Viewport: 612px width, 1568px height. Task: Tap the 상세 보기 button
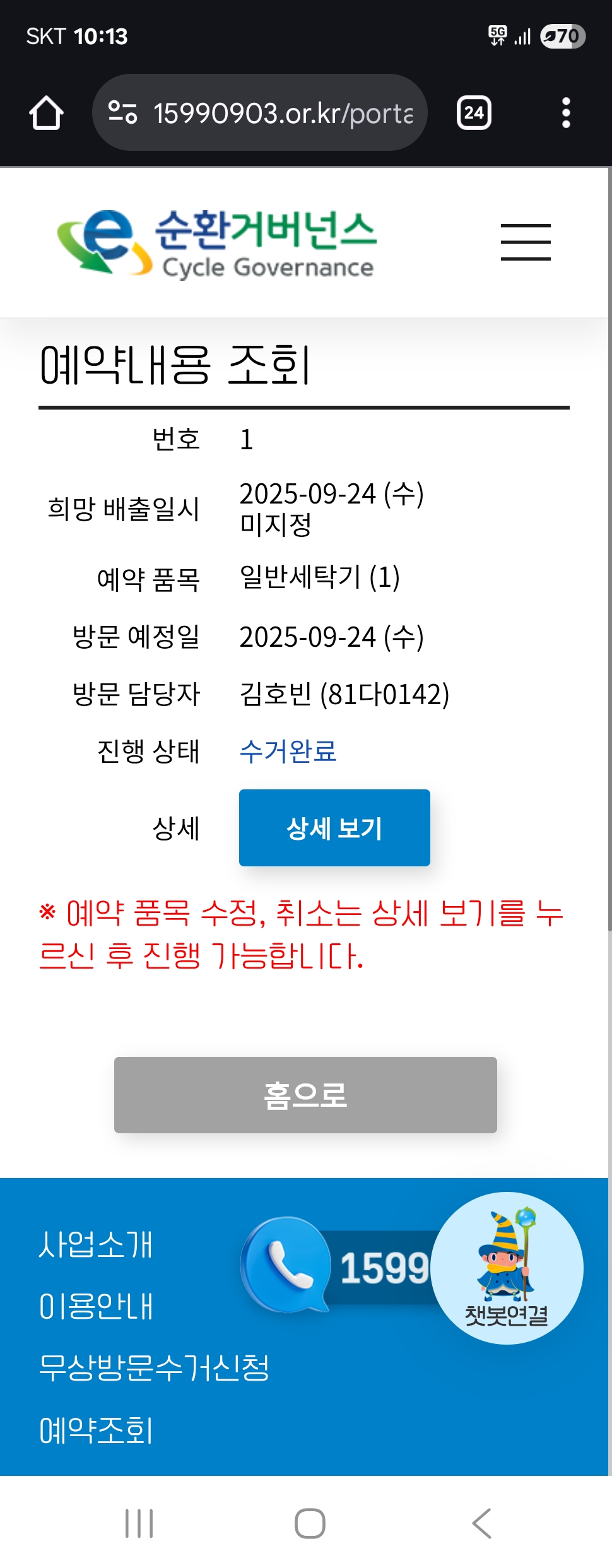pos(334,828)
